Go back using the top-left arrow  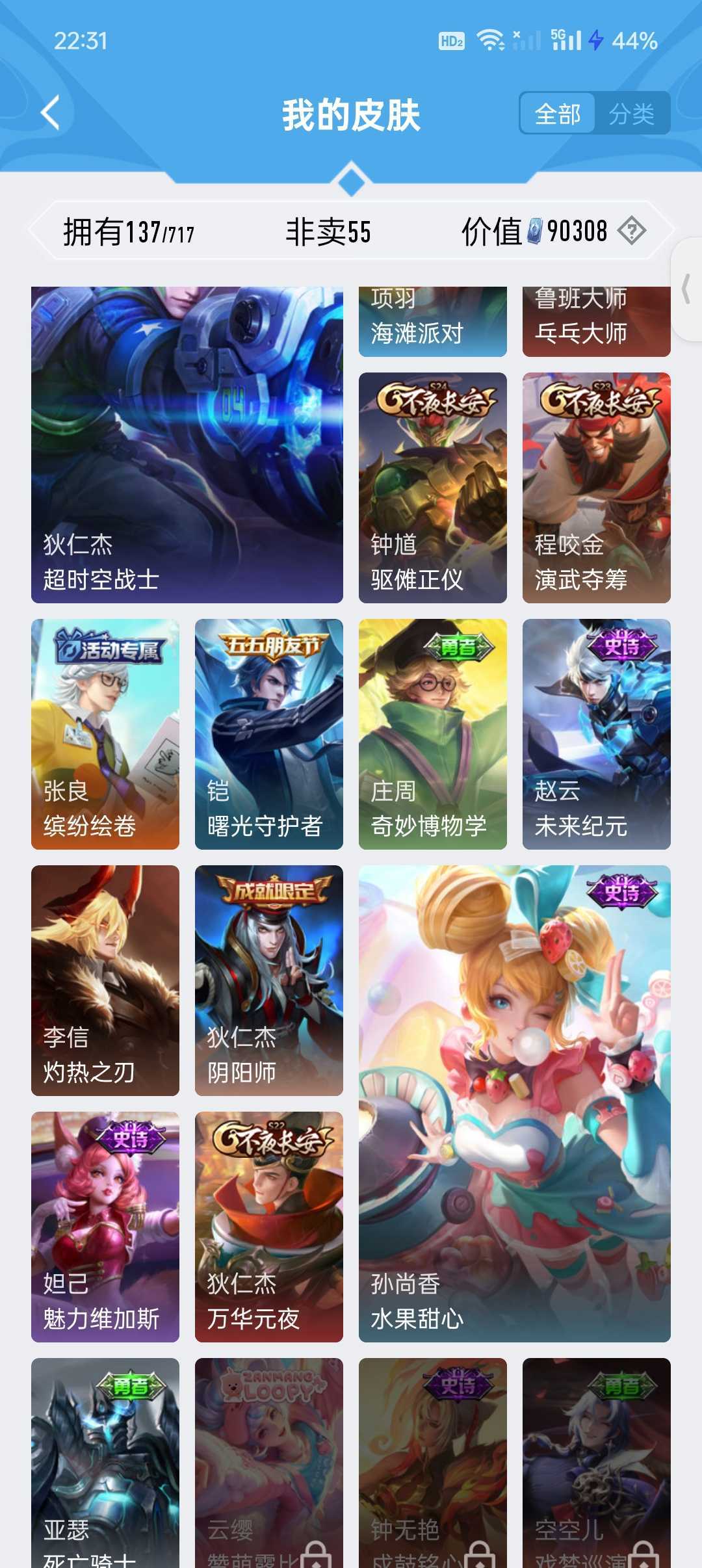[x=51, y=113]
